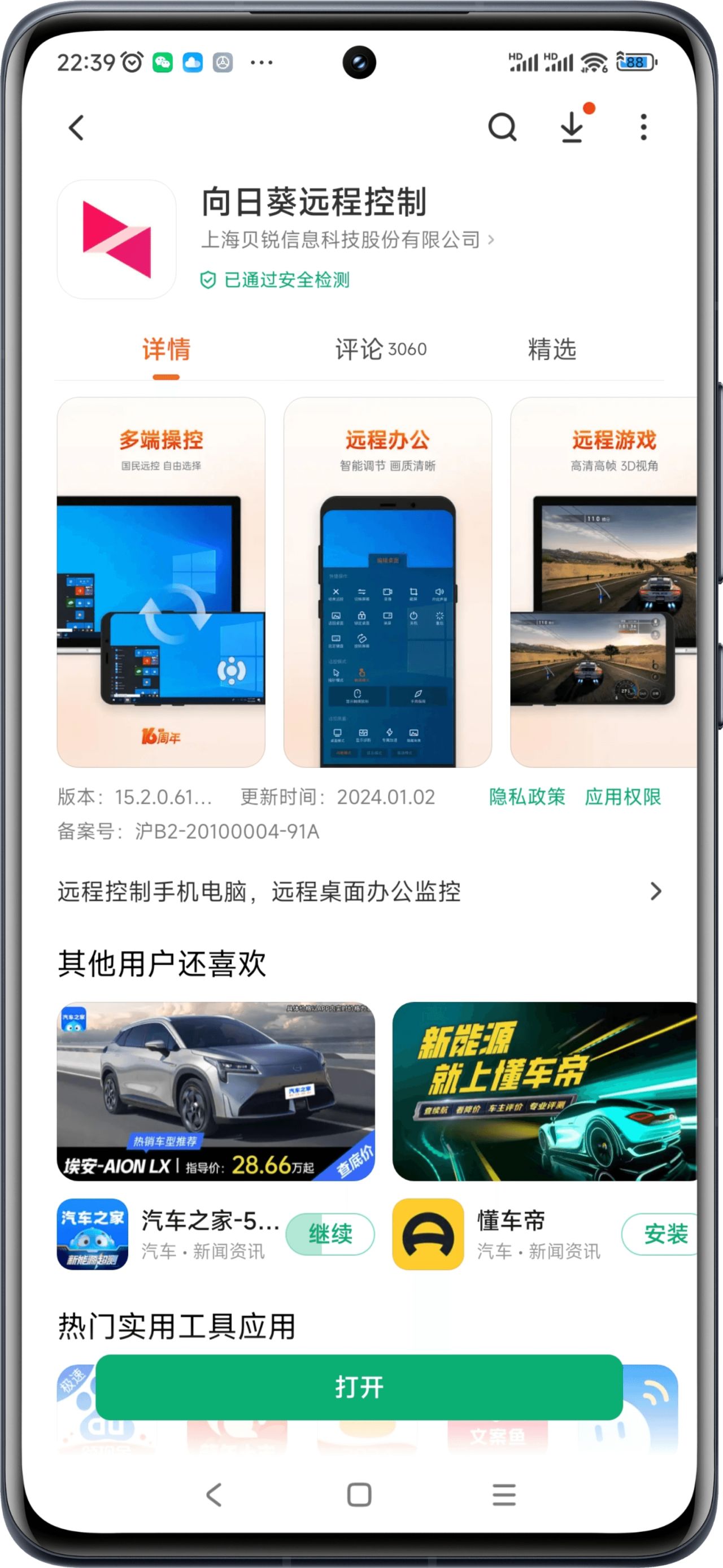Viewport: 723px width, 1568px height.
Task: View the 多端操控 screenshot
Action: pyautogui.click(x=160, y=582)
